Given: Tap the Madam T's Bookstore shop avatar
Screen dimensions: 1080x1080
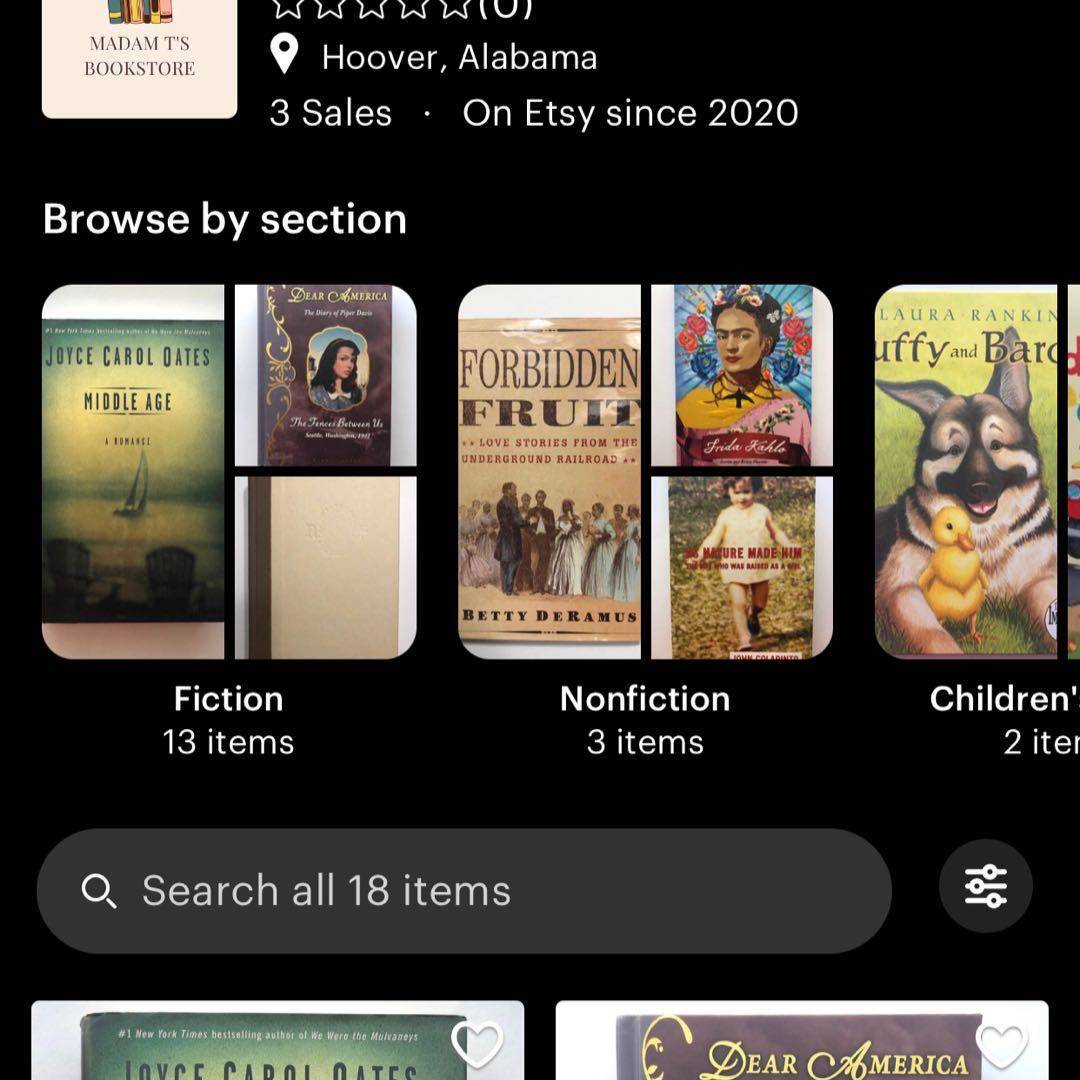Looking at the screenshot, I should (139, 55).
